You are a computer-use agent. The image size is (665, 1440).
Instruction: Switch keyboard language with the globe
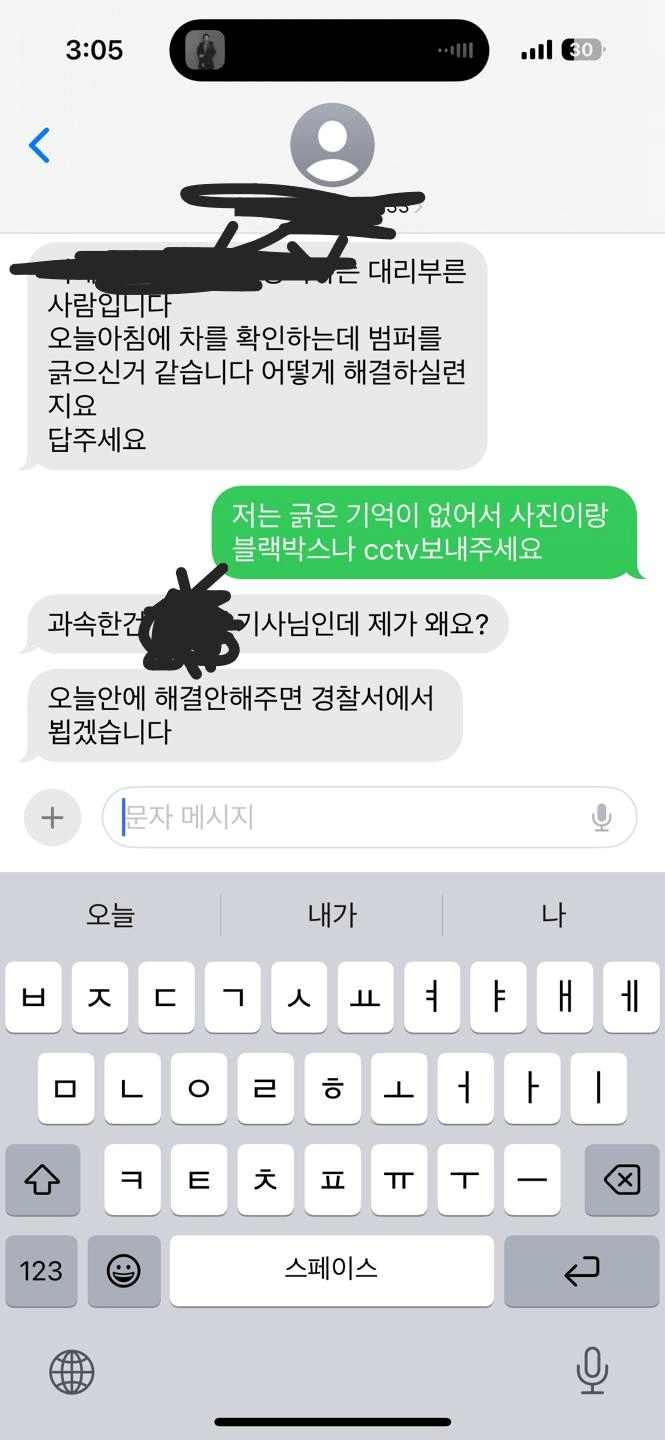[x=72, y=1371]
